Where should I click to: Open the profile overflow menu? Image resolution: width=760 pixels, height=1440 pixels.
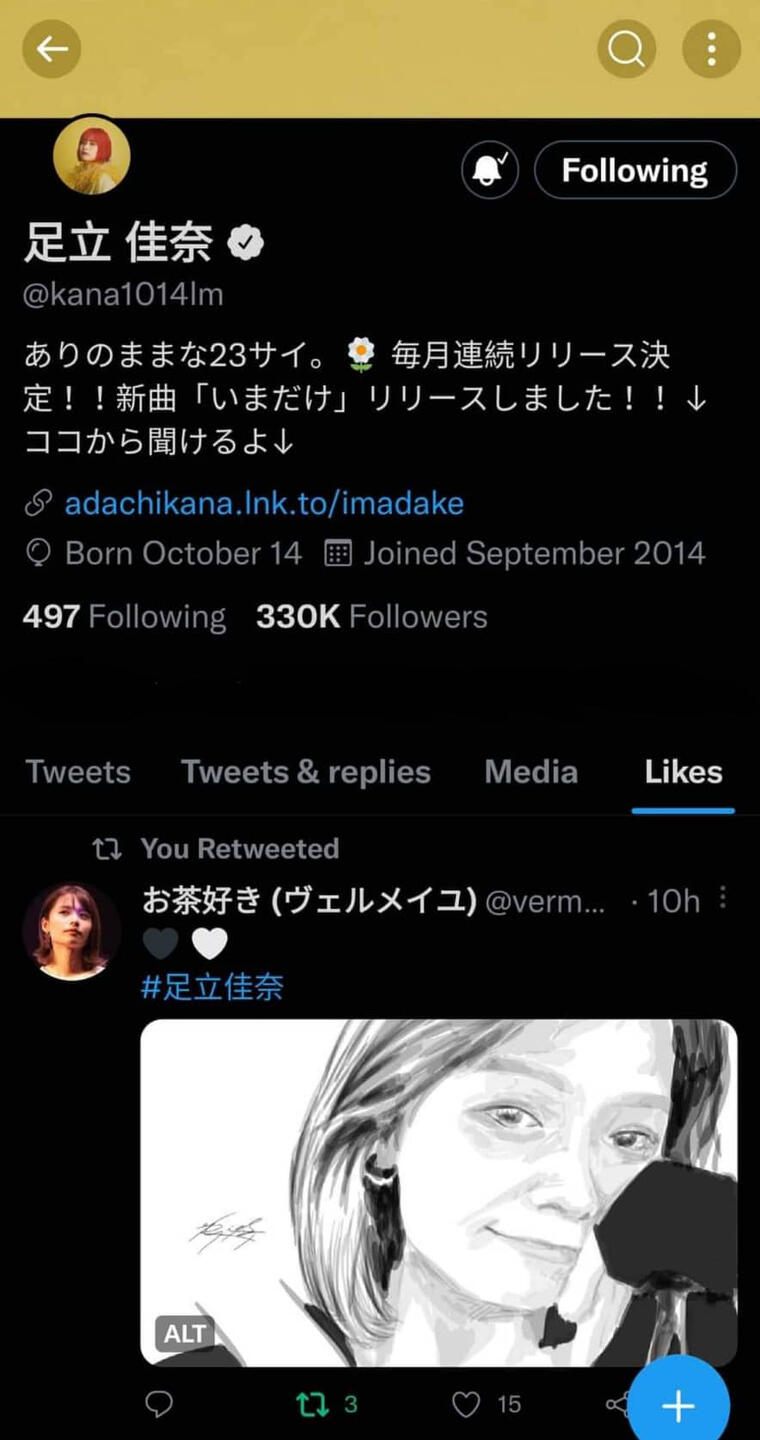point(711,48)
